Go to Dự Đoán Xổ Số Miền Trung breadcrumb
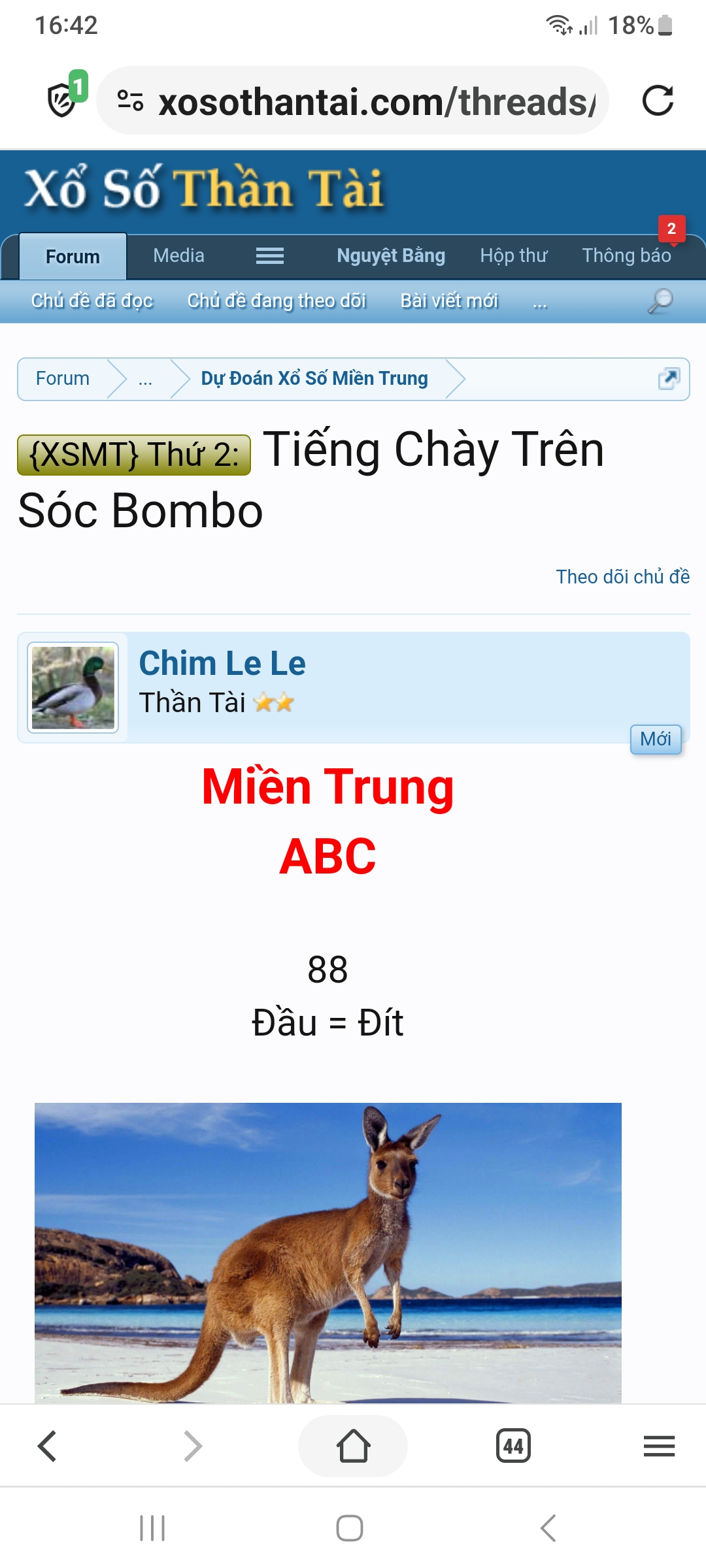This screenshot has height=1568, width=706. [x=314, y=378]
